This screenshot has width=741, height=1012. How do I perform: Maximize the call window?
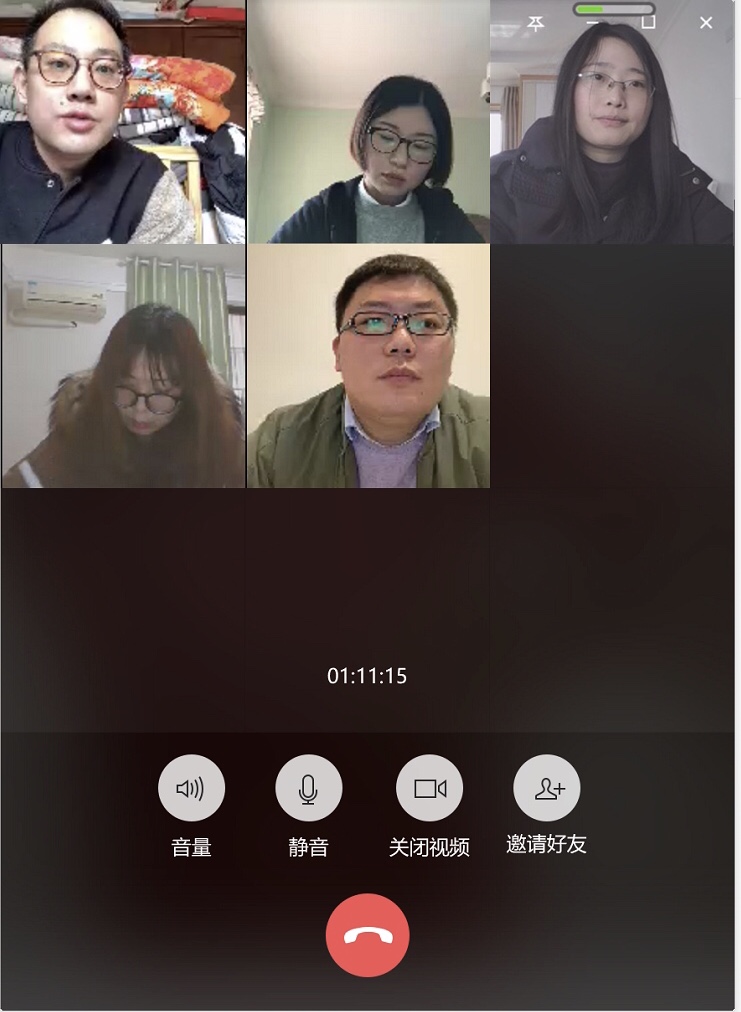pos(648,22)
